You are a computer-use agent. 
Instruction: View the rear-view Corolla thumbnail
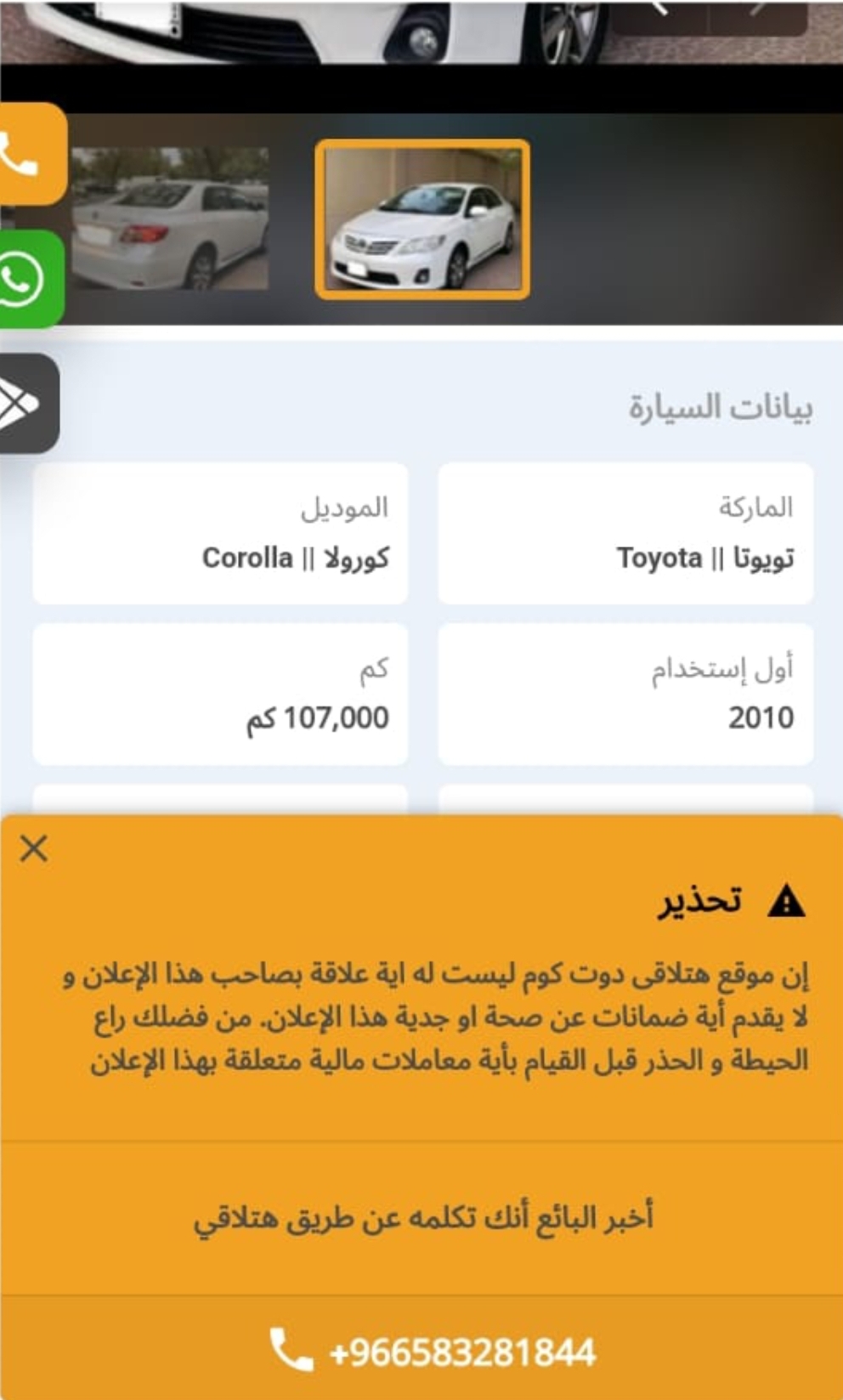(170, 219)
